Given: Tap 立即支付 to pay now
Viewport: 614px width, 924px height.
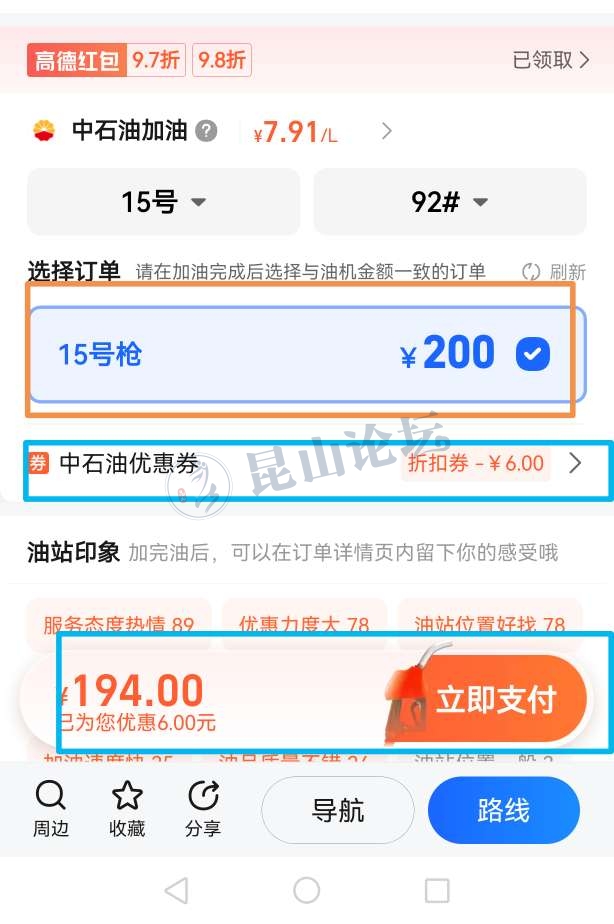Looking at the screenshot, I should pyautogui.click(x=495, y=699).
